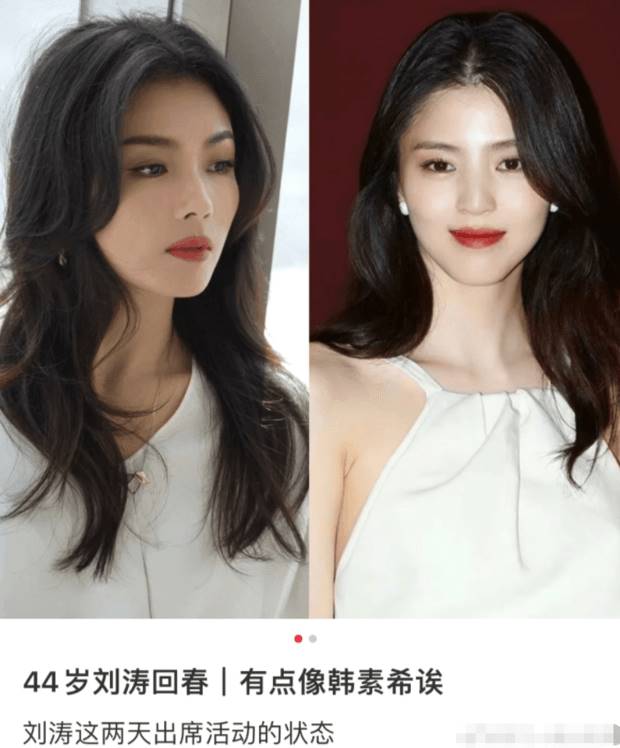Open the post's comparison photo full screen
Screen dimensions: 620x748
point(310,310)
